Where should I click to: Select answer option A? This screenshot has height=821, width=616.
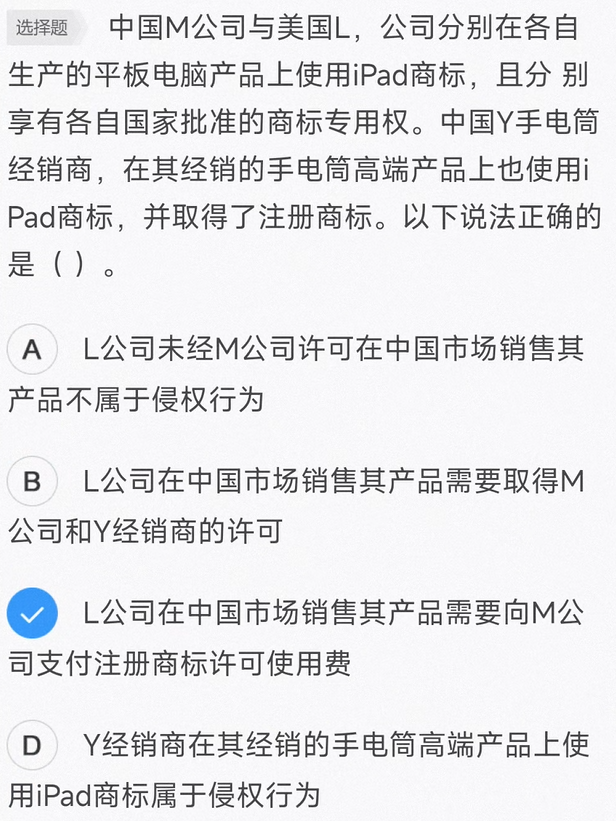point(32,350)
